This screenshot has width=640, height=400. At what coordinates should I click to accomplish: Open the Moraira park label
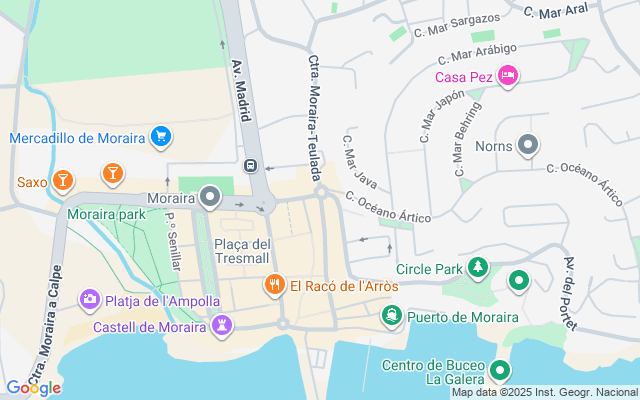click(x=106, y=214)
